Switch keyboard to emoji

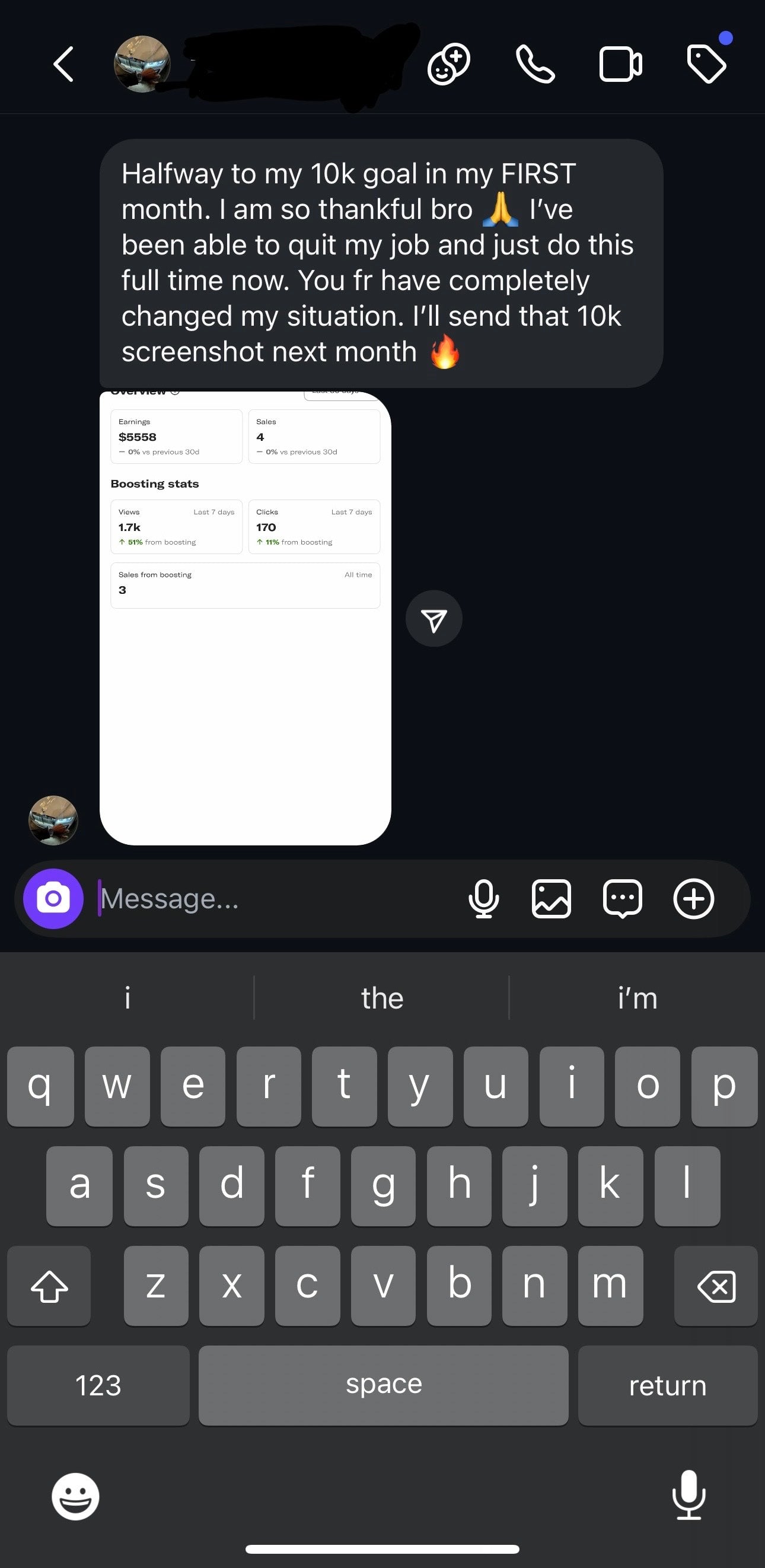point(75,1496)
